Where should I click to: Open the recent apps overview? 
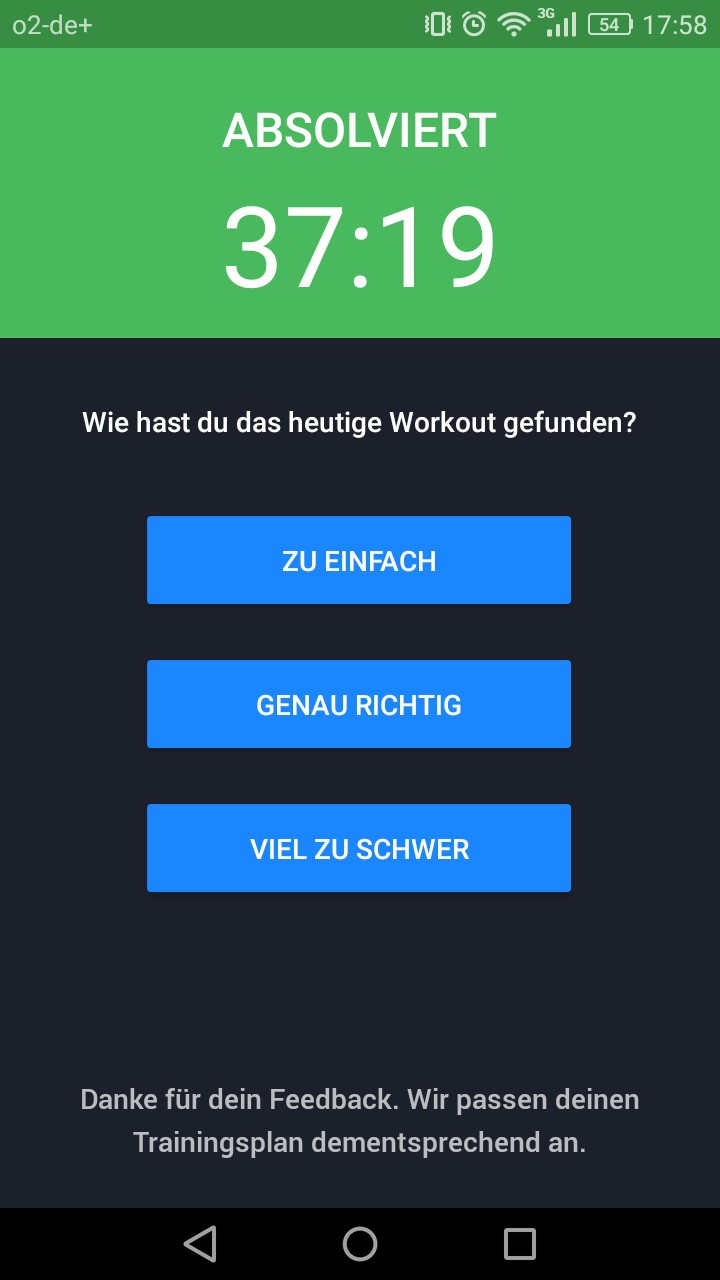click(x=520, y=1244)
